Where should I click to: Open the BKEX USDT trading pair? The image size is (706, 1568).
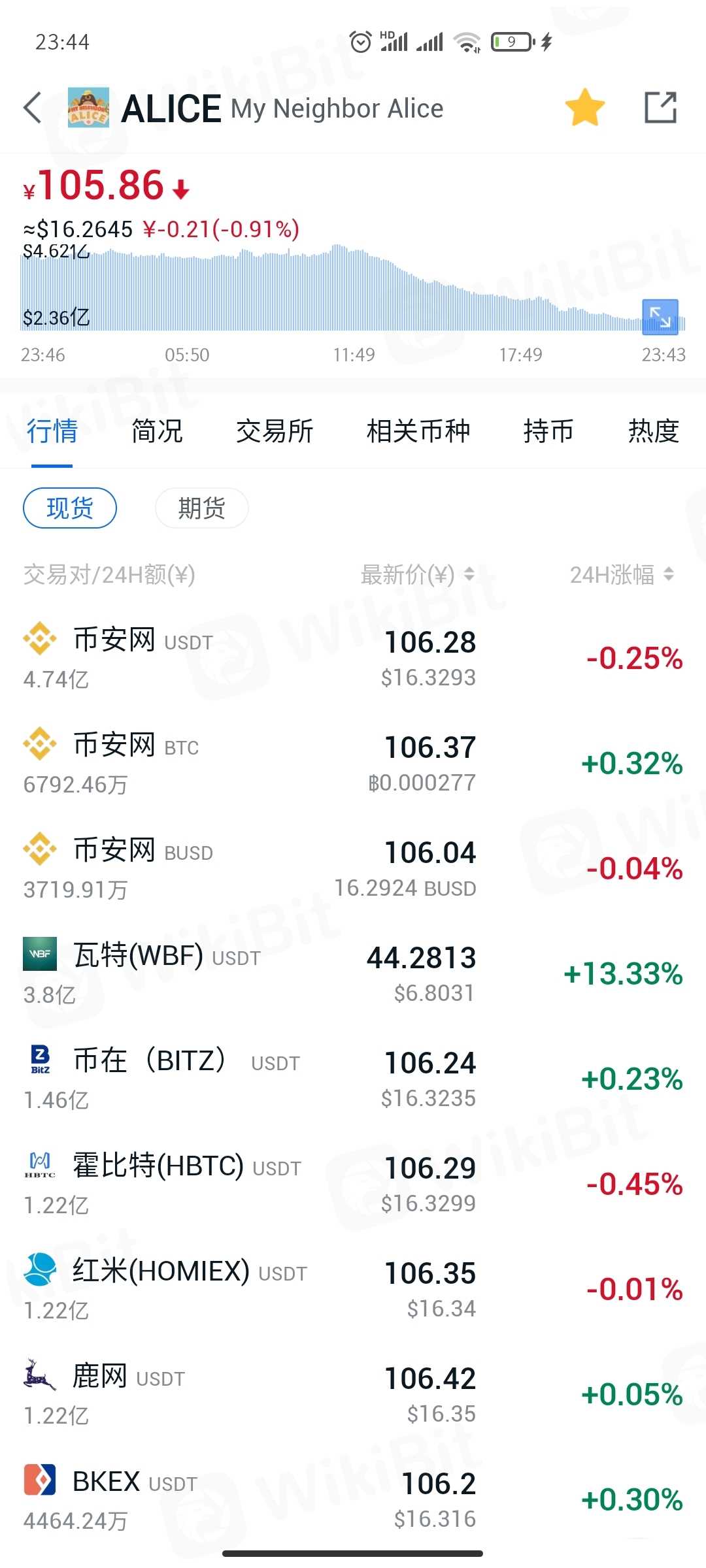tap(353, 1500)
